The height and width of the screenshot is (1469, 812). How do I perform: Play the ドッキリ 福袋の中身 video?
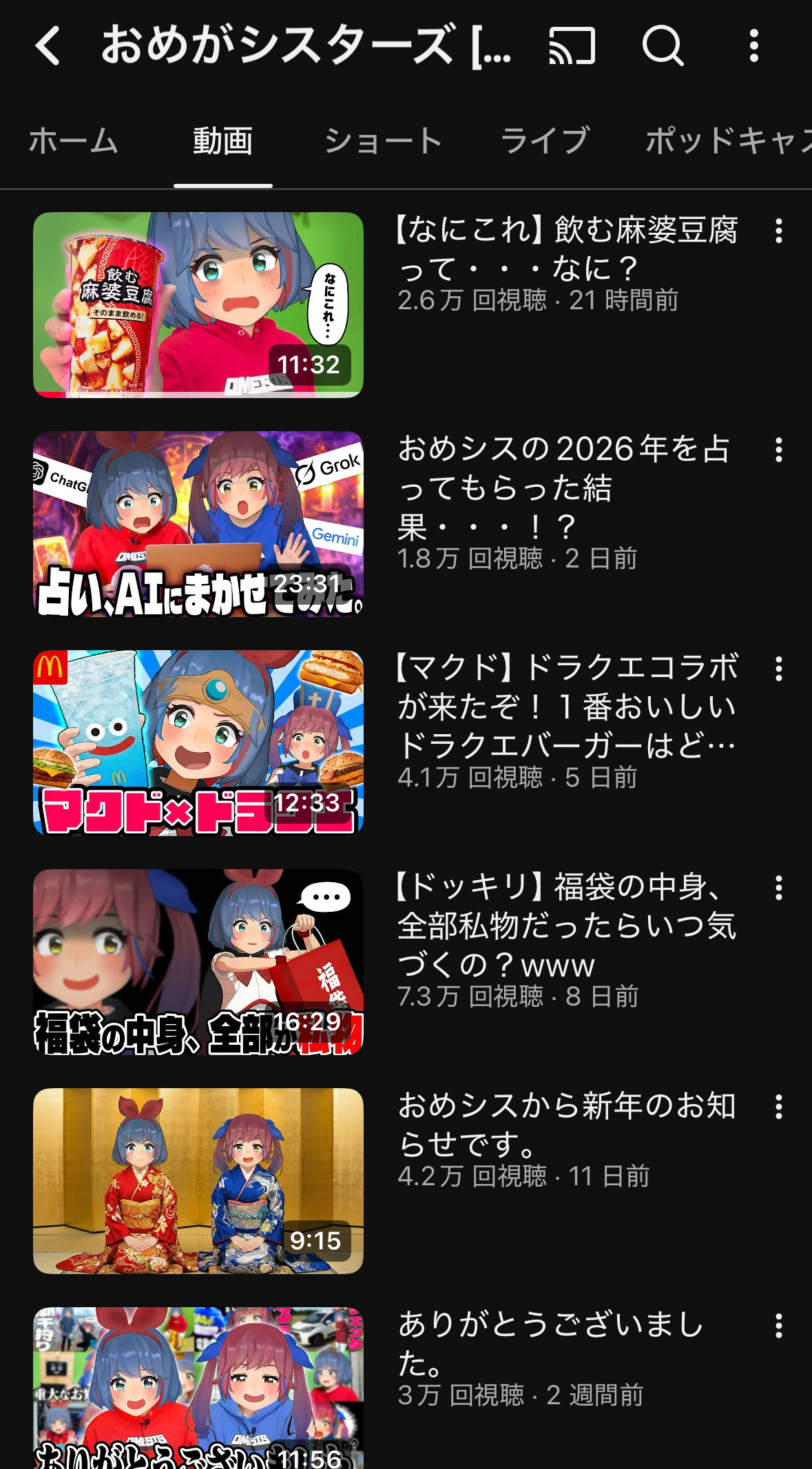click(x=198, y=961)
